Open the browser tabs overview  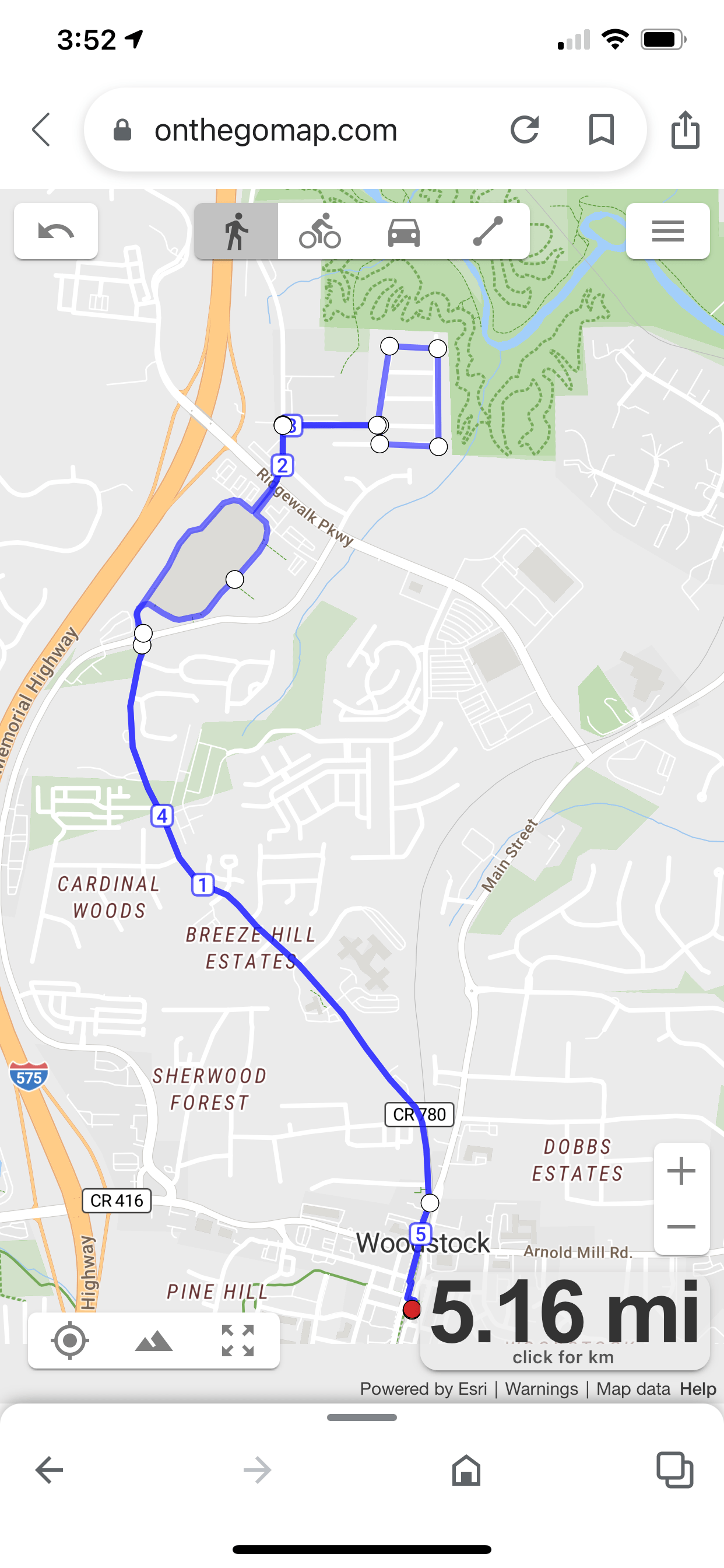674,1470
